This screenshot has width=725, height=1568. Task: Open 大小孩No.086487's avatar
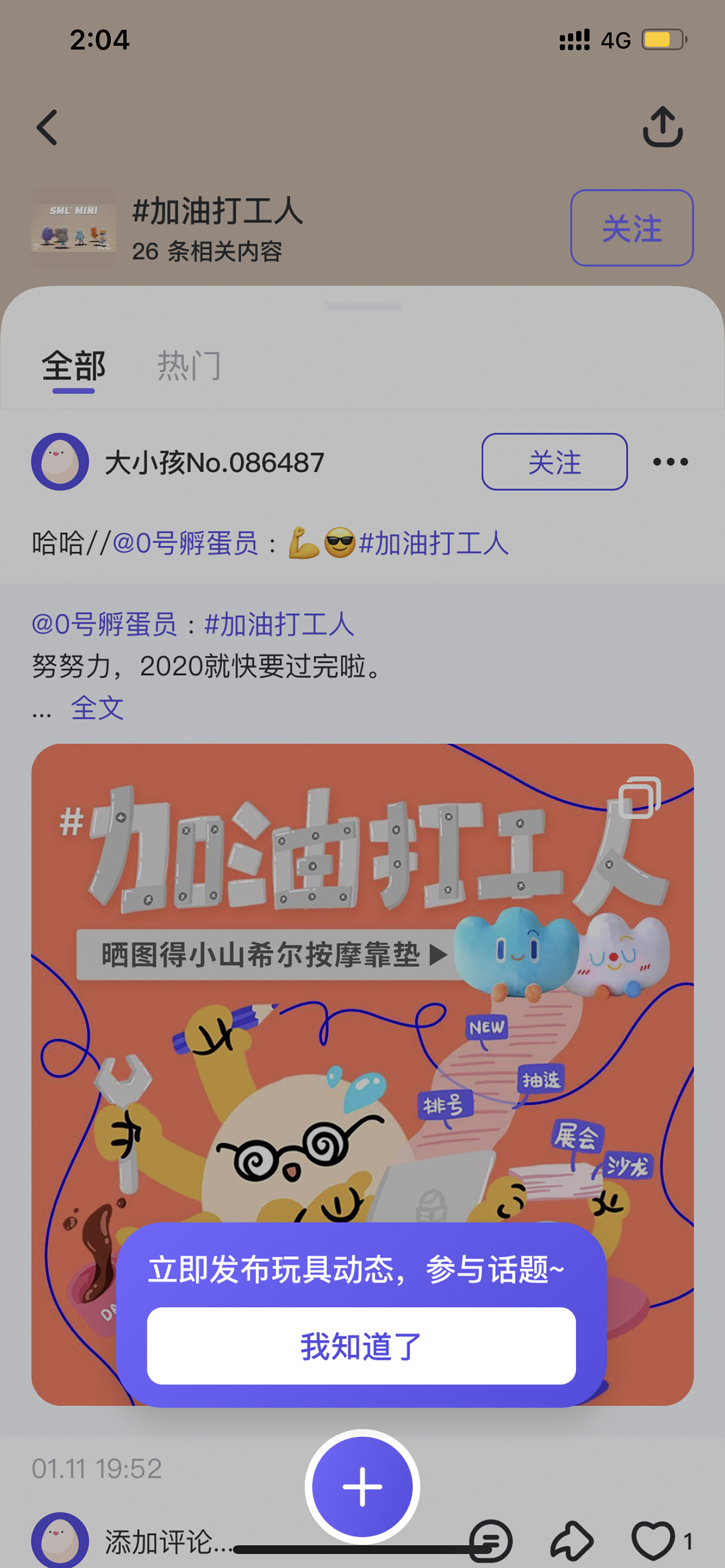[60, 462]
